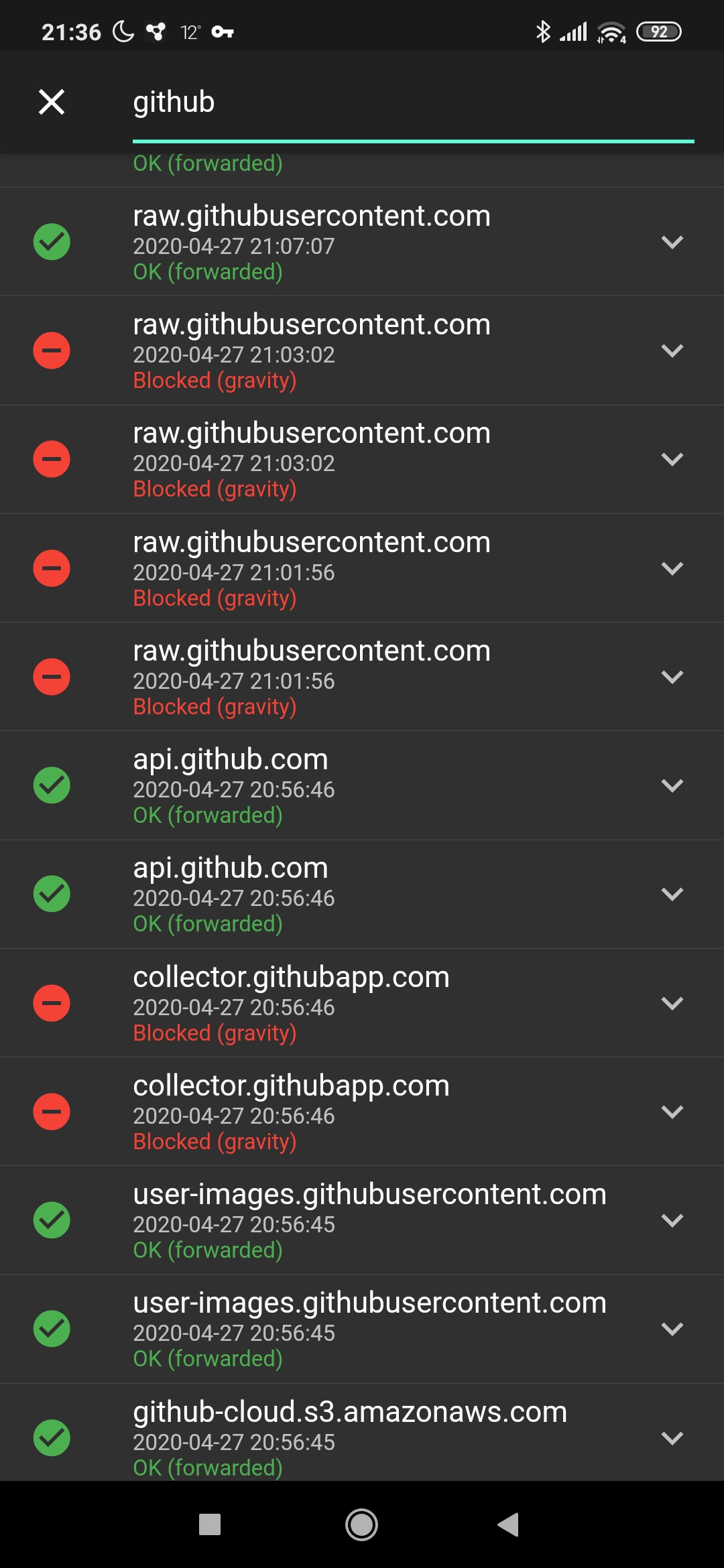Go back using the system back button
This screenshot has width=724, height=1568.
tap(508, 1524)
